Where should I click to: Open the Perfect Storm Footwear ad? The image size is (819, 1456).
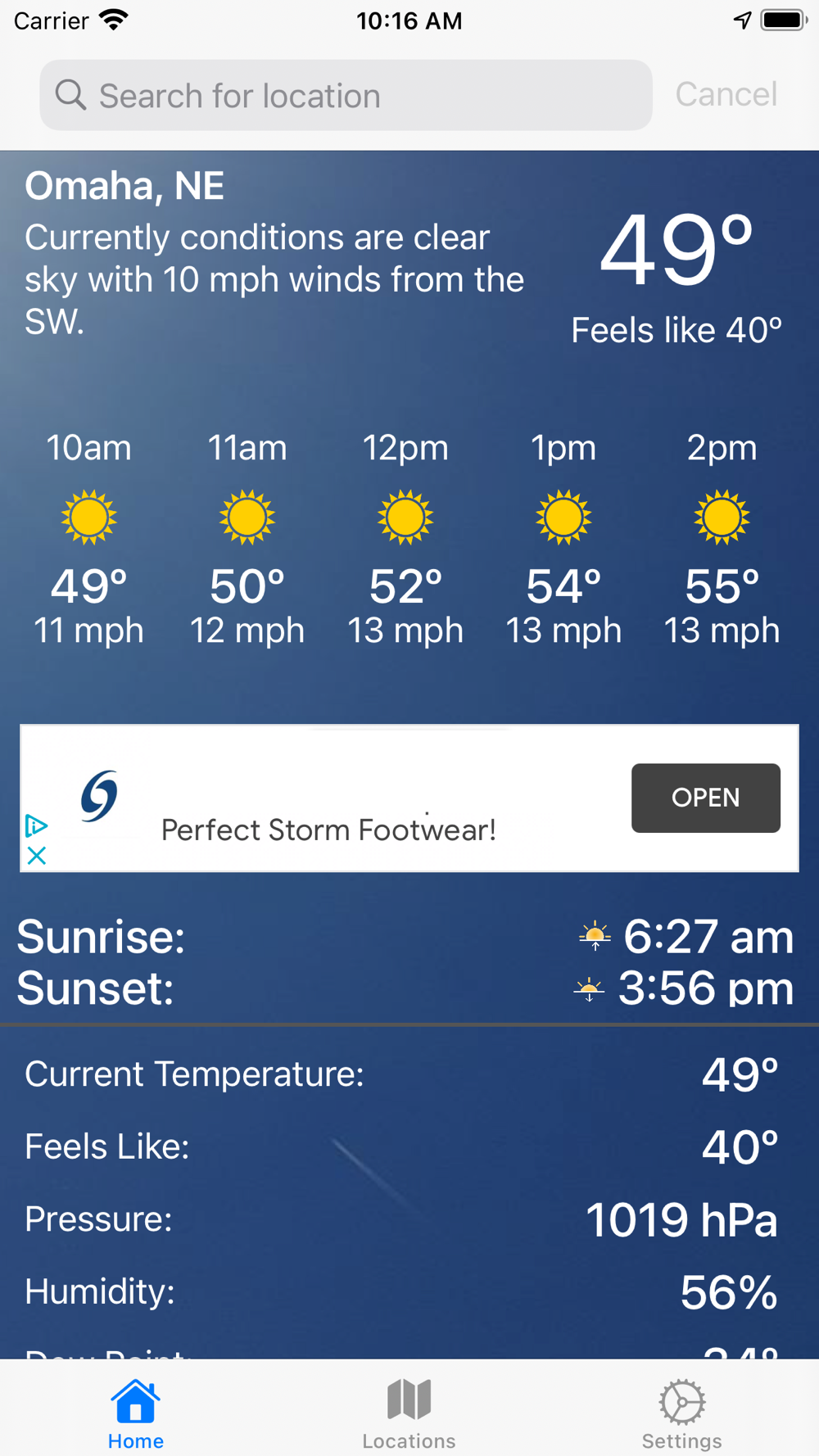click(705, 798)
